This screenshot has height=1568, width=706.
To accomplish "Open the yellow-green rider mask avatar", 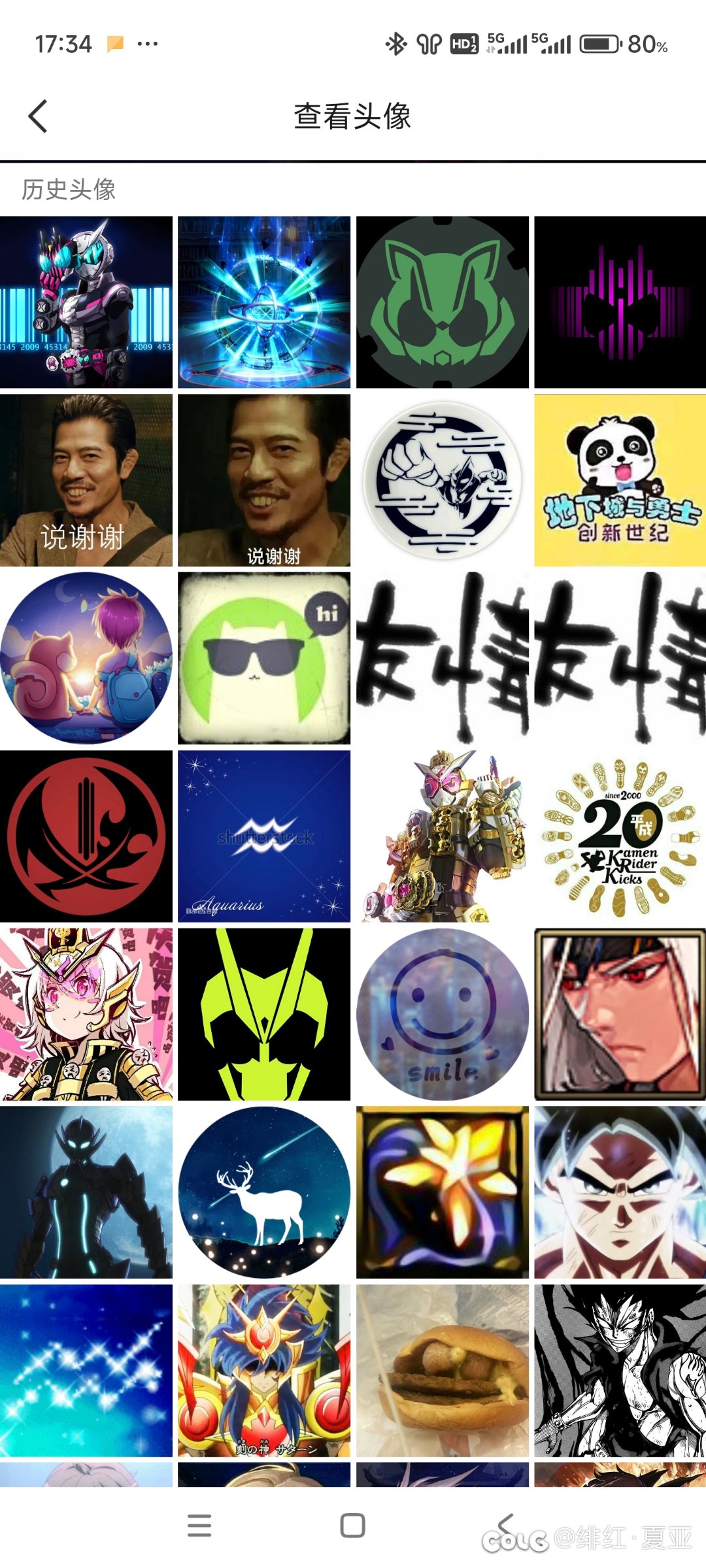I will click(x=264, y=1014).
